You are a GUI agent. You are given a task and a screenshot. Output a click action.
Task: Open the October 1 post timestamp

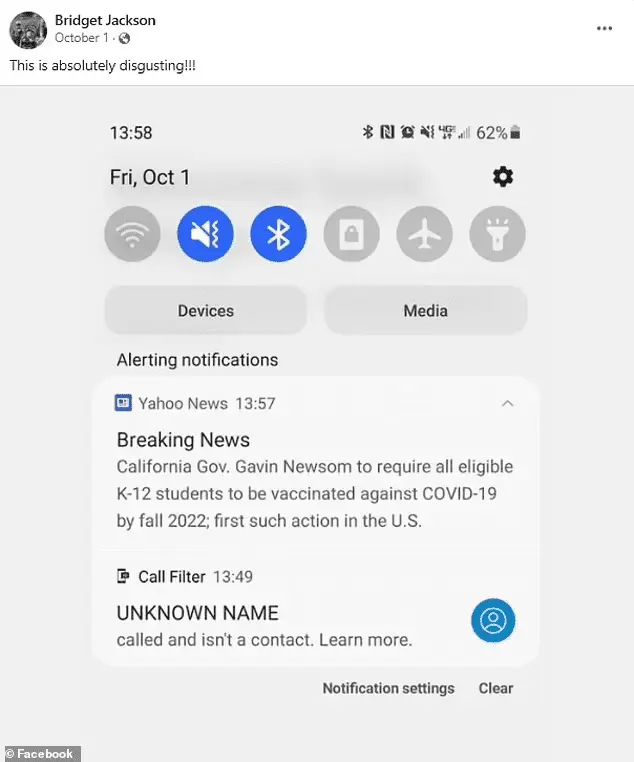pos(82,38)
